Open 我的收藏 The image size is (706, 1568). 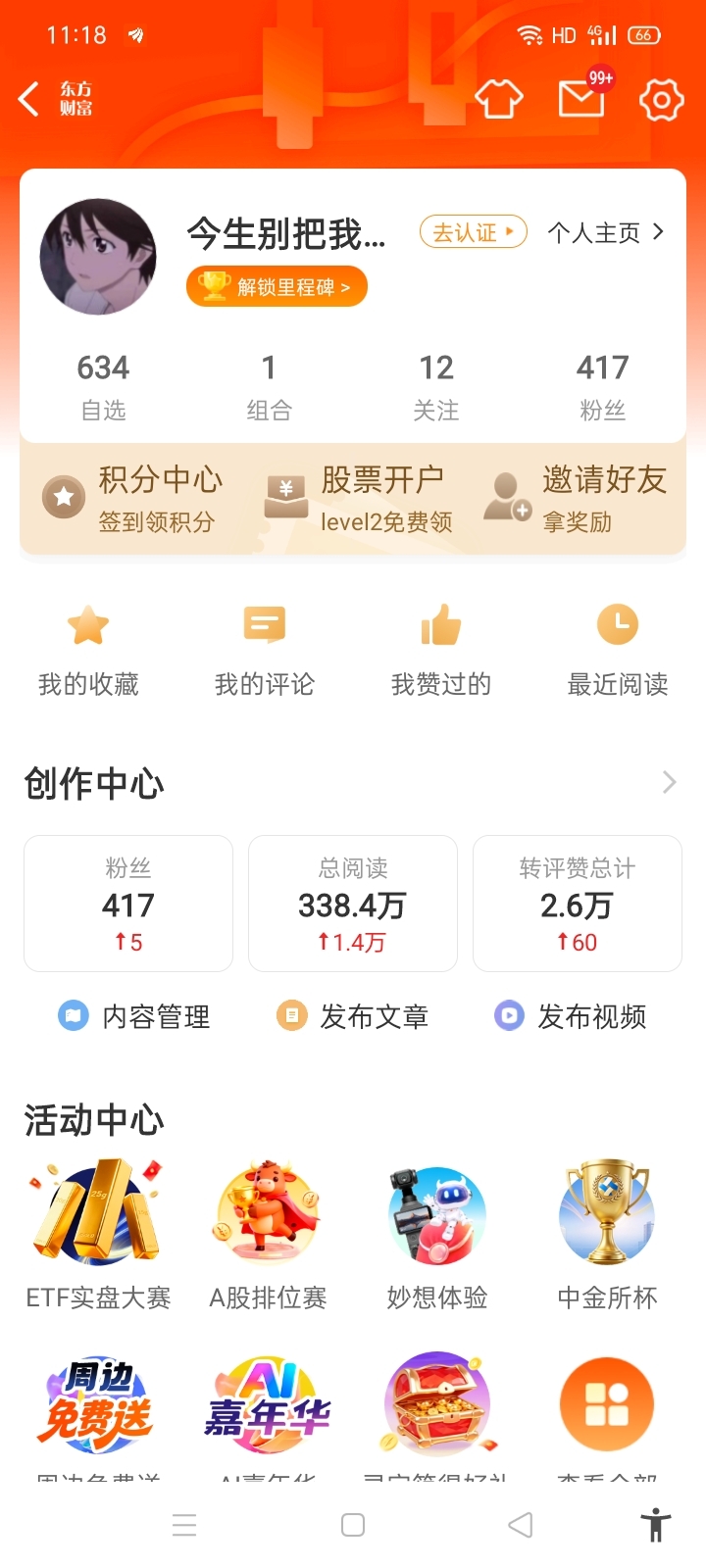(88, 650)
